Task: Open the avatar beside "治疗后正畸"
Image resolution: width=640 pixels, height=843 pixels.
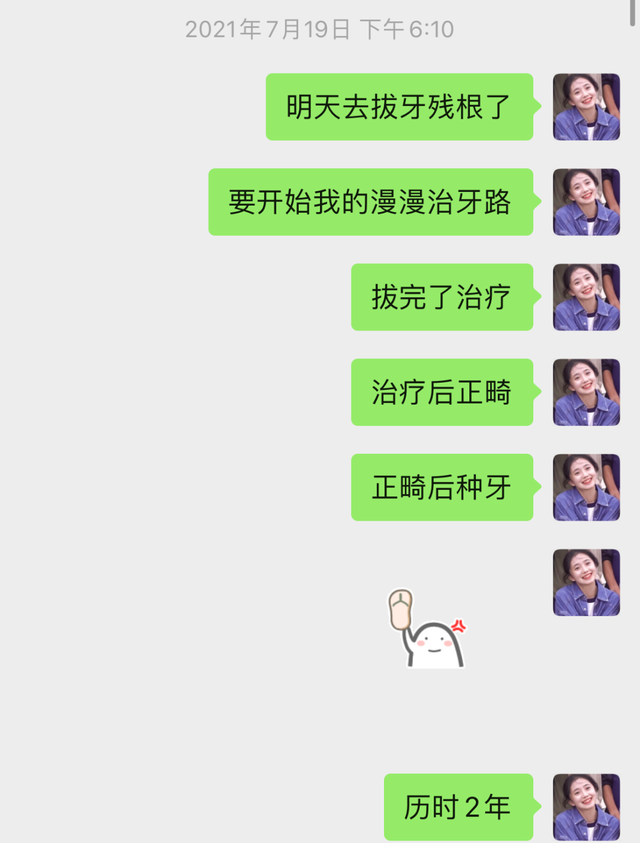Action: [586, 392]
